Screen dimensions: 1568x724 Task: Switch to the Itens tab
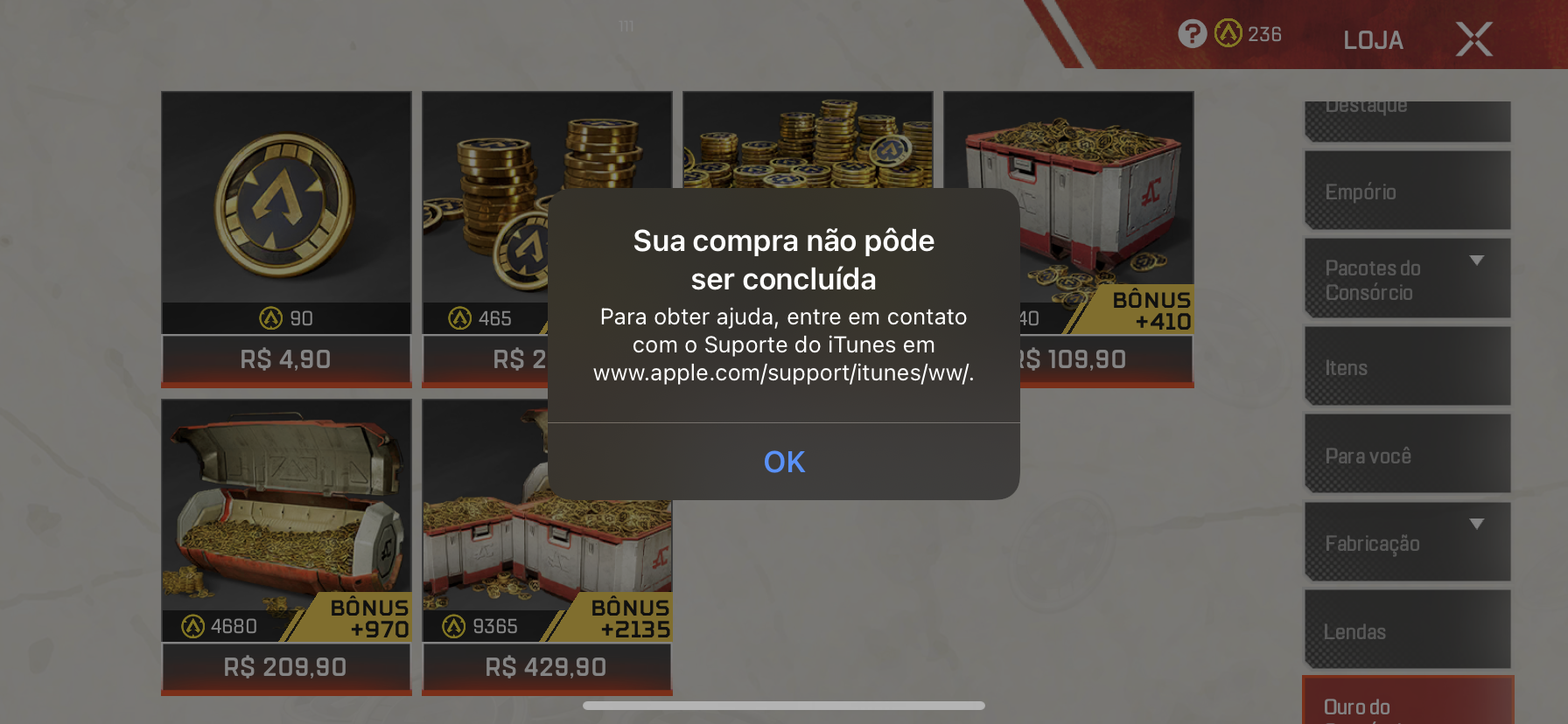click(1407, 367)
